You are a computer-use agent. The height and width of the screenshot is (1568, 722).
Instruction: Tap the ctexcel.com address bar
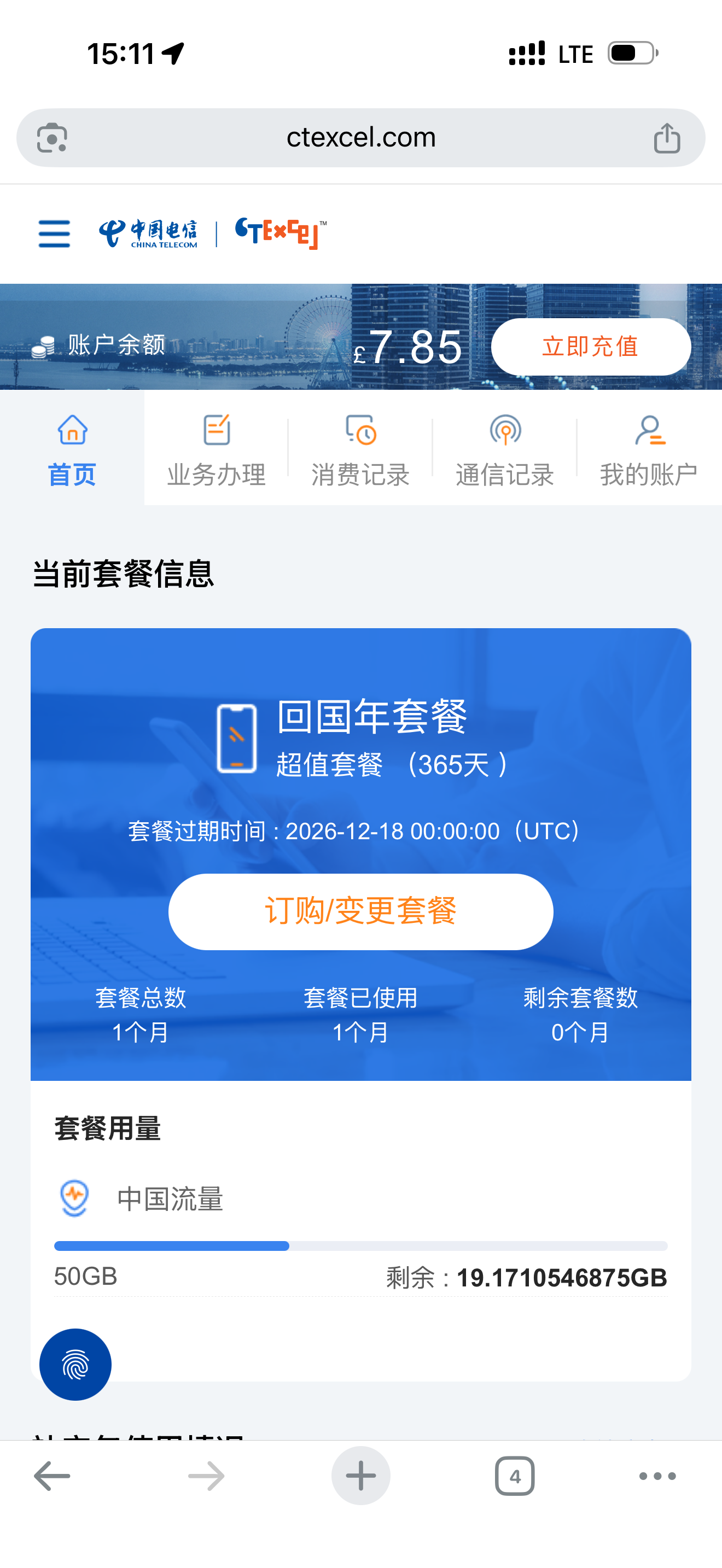click(360, 138)
